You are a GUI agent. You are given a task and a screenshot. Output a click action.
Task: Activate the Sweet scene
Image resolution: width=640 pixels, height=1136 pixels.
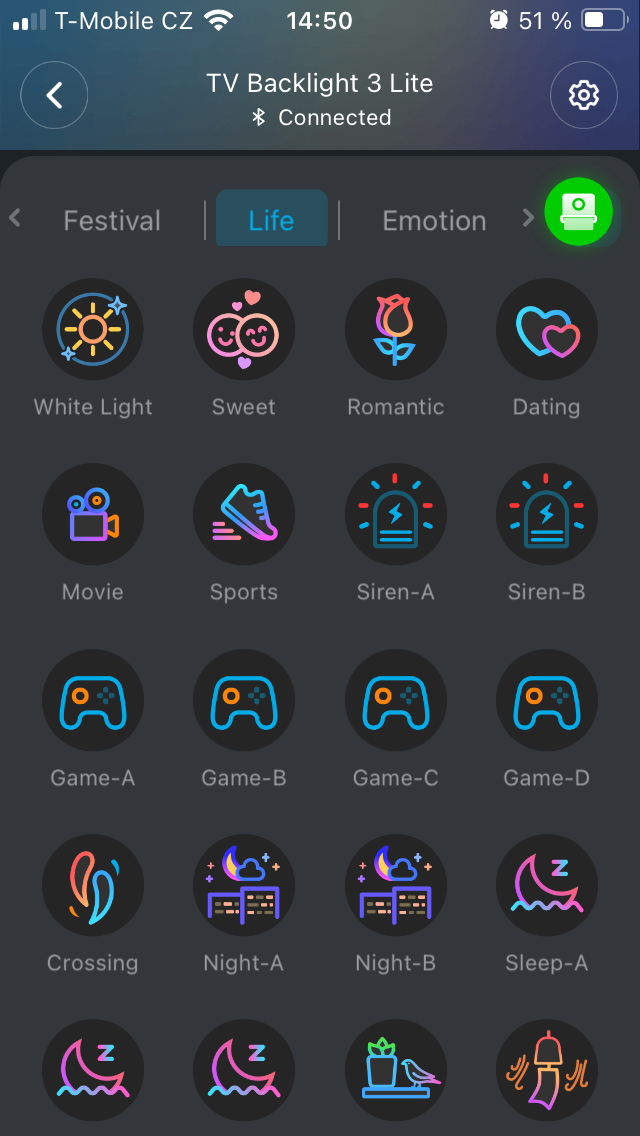pos(244,329)
